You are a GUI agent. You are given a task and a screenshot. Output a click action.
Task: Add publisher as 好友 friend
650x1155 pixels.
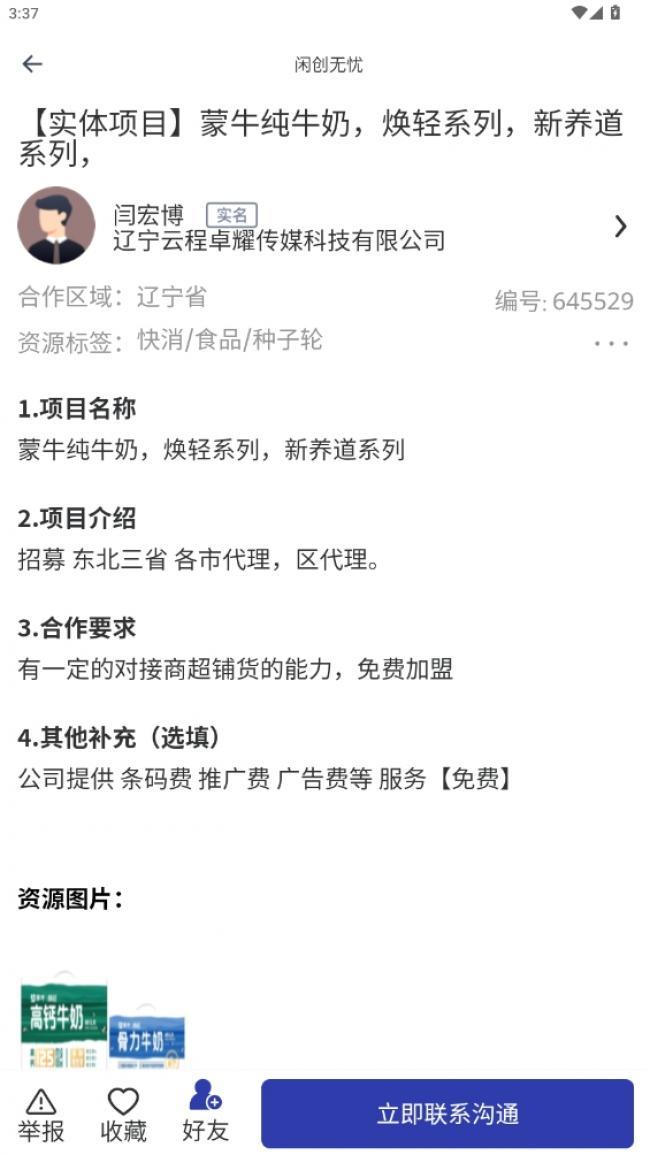205,1114
